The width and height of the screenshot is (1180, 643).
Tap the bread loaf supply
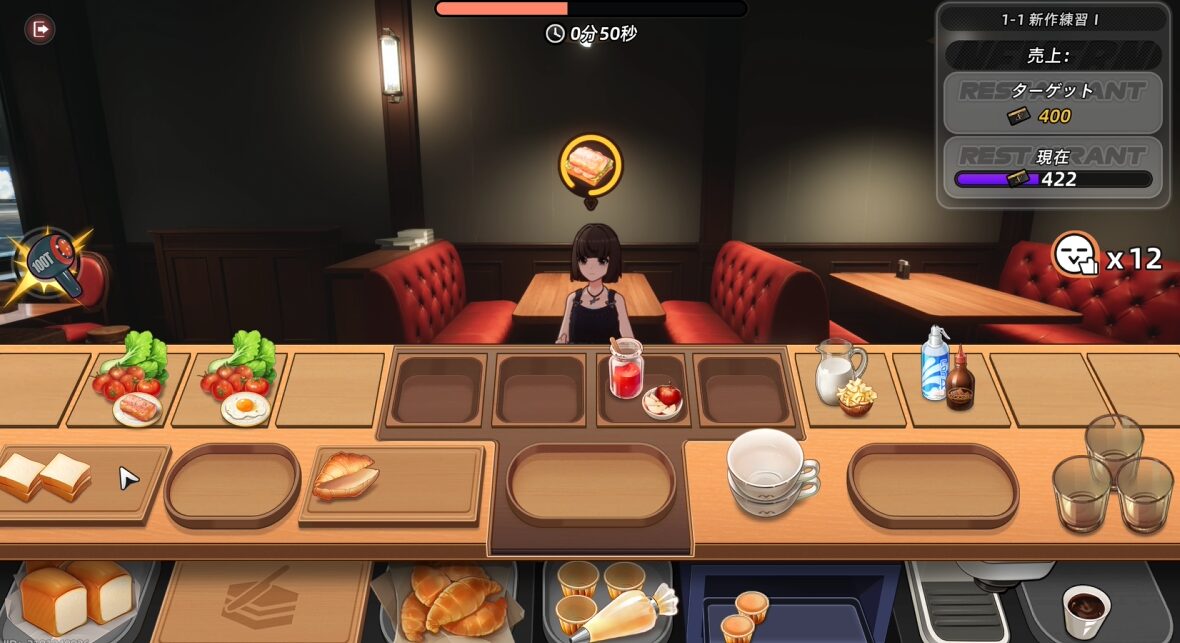click(77, 598)
